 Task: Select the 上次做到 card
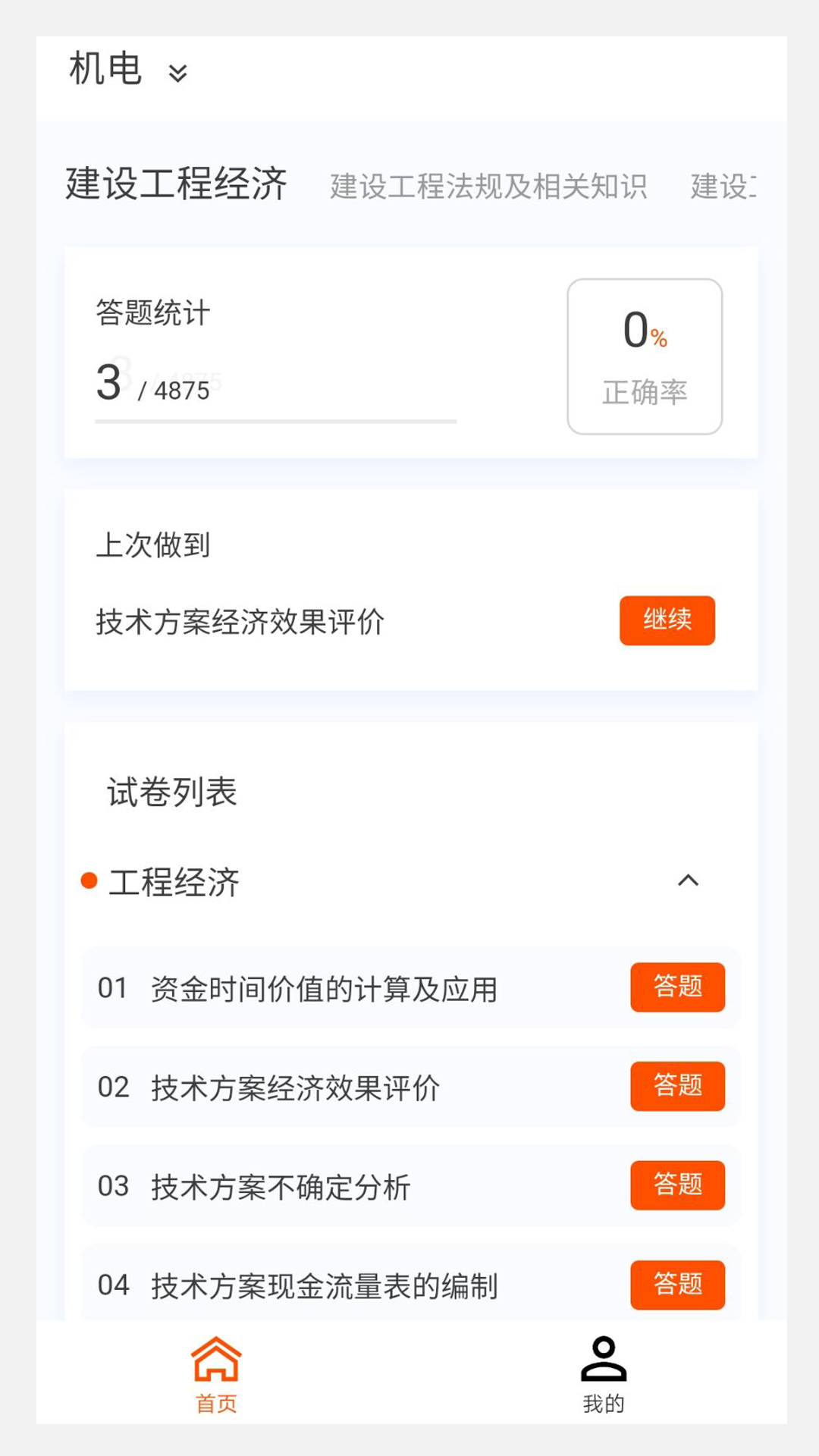tap(153, 543)
